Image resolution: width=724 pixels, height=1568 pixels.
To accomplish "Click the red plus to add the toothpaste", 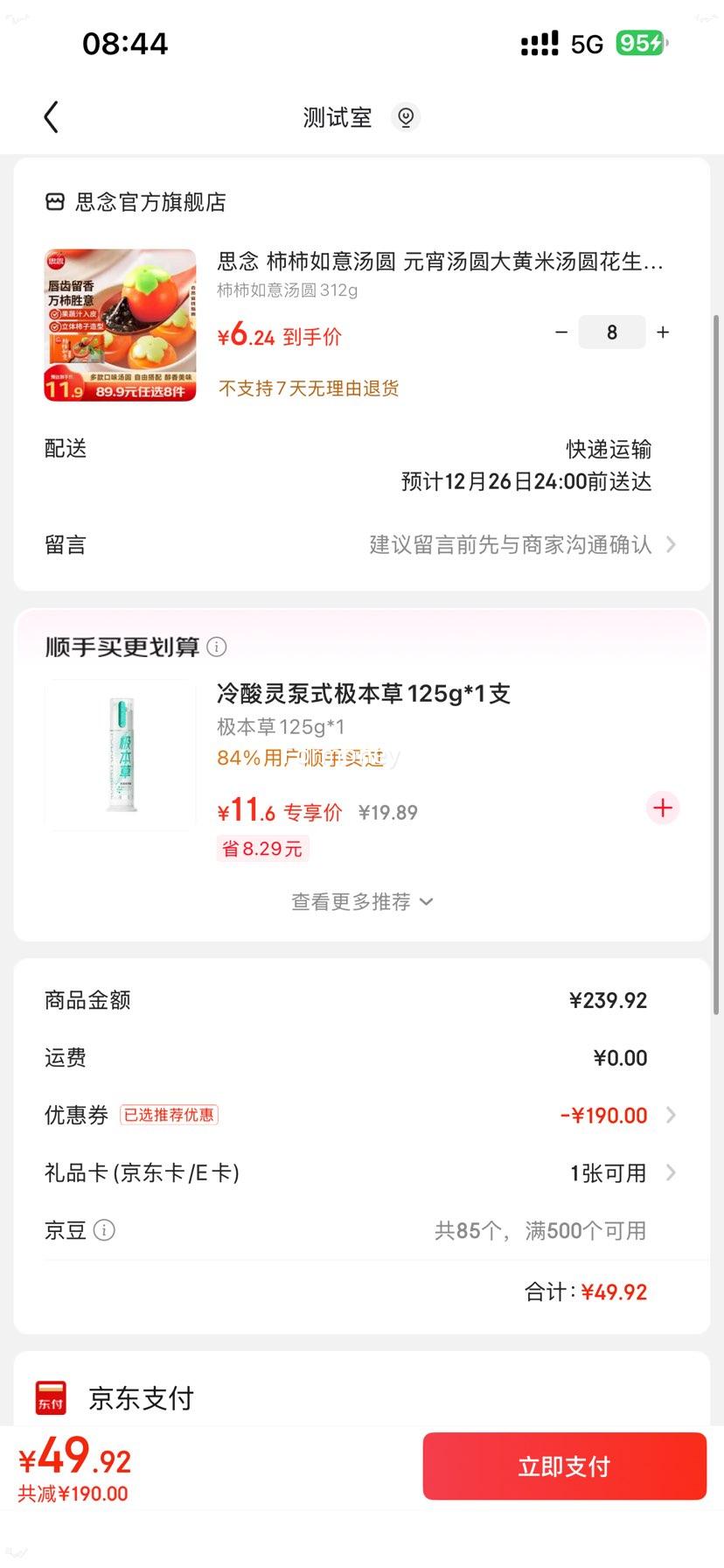I will [x=662, y=808].
